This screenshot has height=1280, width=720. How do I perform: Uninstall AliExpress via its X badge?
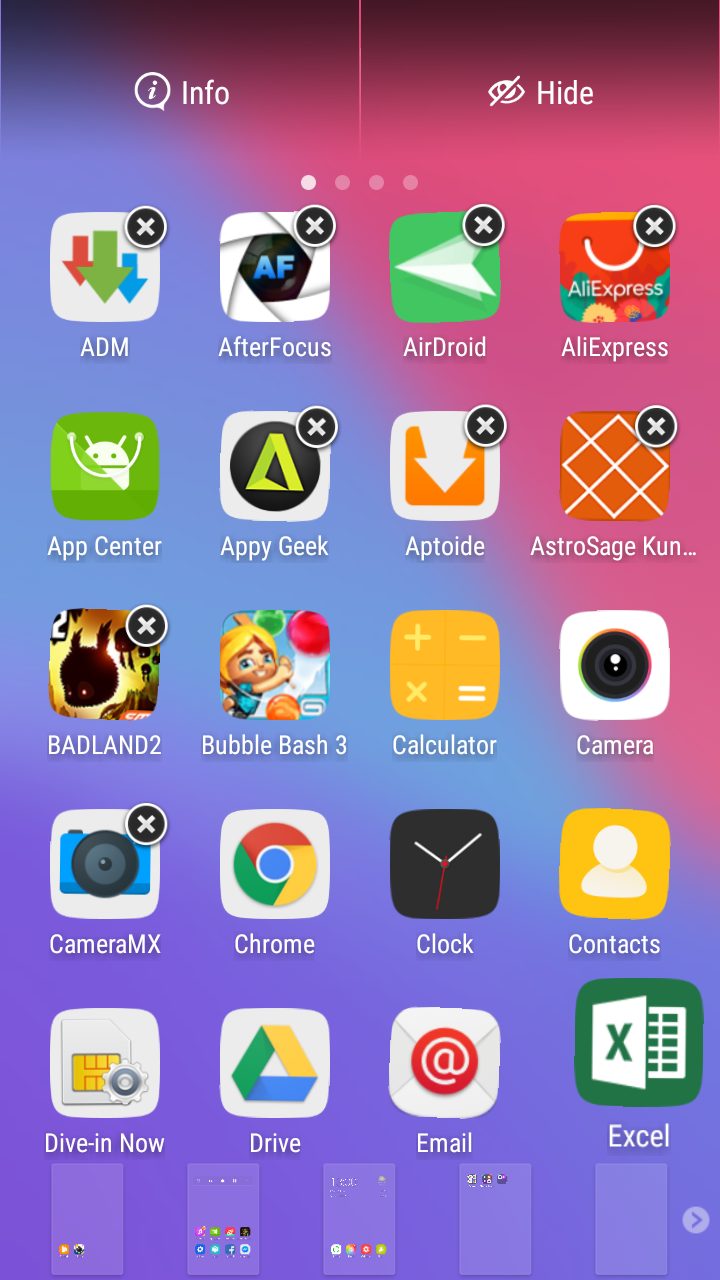pos(654,227)
